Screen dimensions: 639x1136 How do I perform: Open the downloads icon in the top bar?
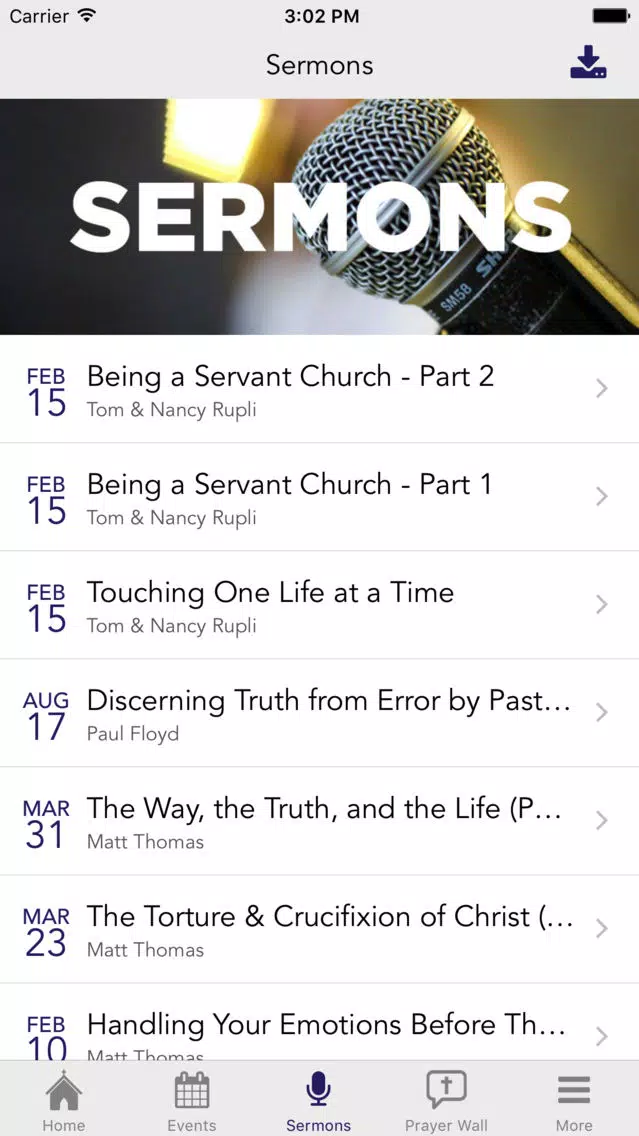click(588, 62)
